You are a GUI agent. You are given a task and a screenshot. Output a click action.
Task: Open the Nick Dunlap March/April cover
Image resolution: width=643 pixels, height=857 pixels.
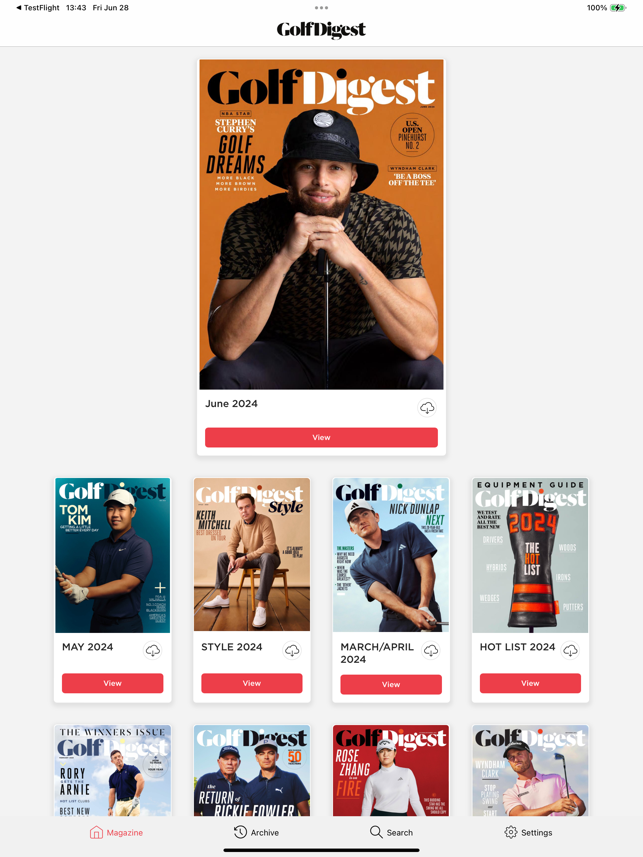point(390,555)
